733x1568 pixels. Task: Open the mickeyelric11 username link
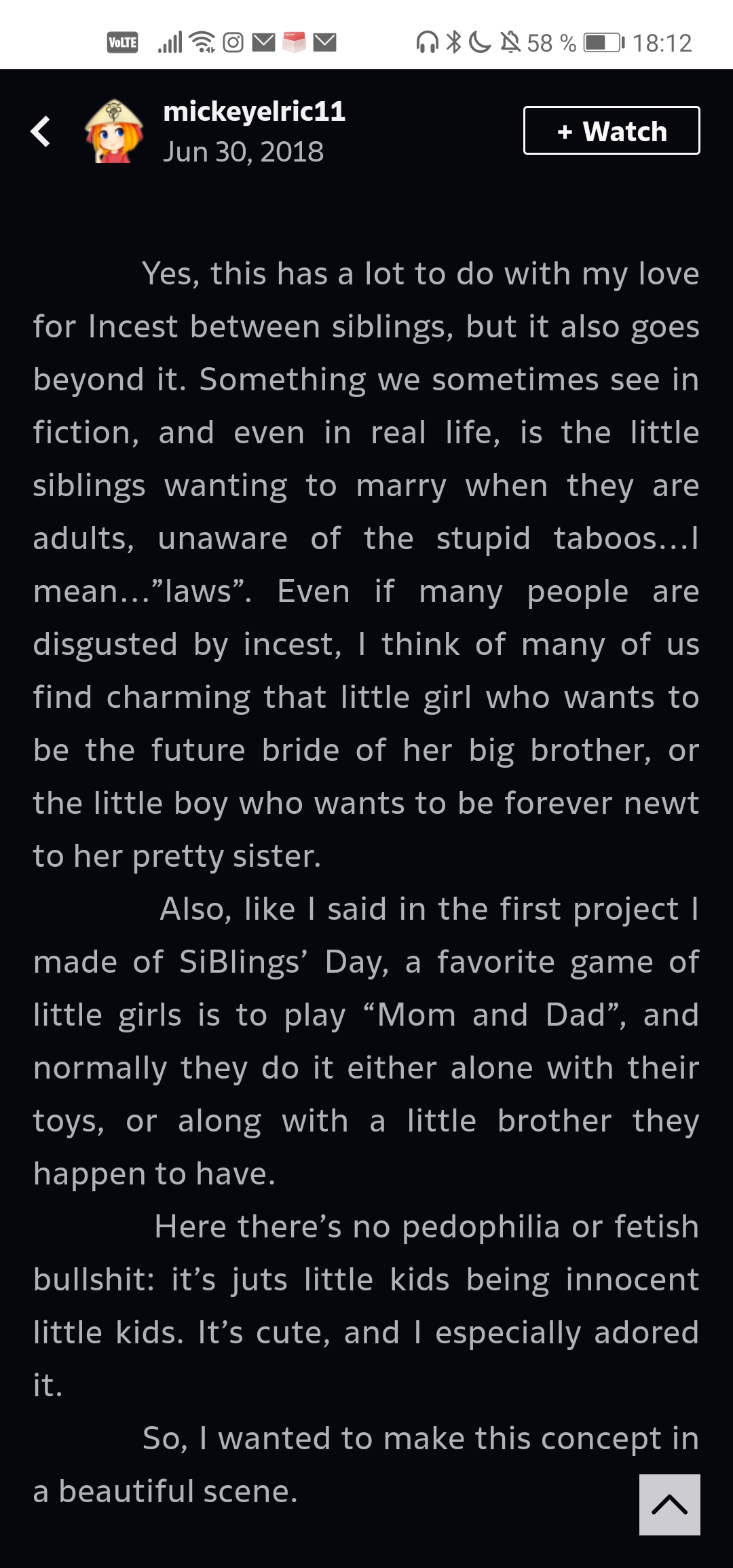[254, 111]
